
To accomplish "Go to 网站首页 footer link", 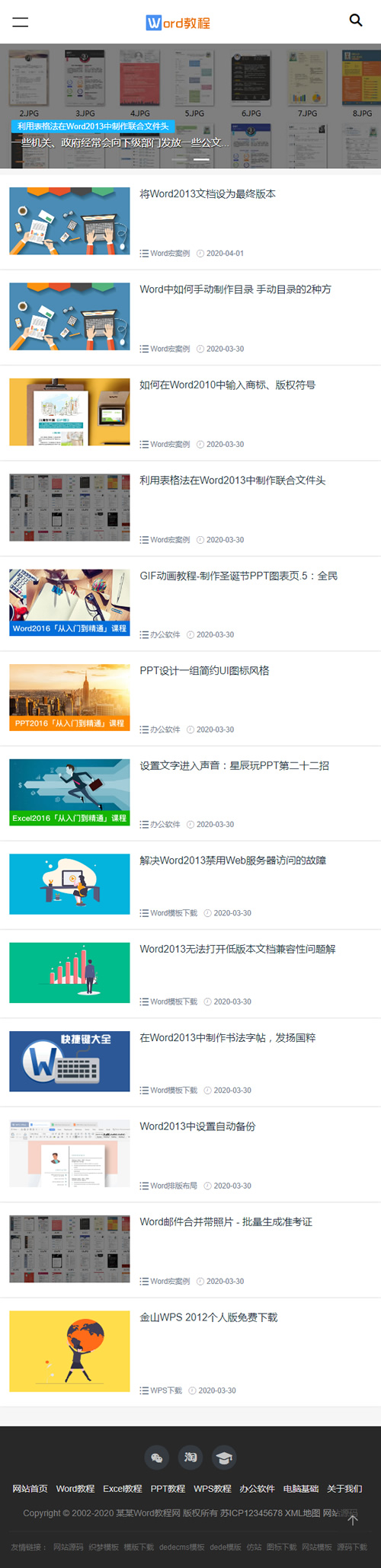I will [x=30, y=1489].
